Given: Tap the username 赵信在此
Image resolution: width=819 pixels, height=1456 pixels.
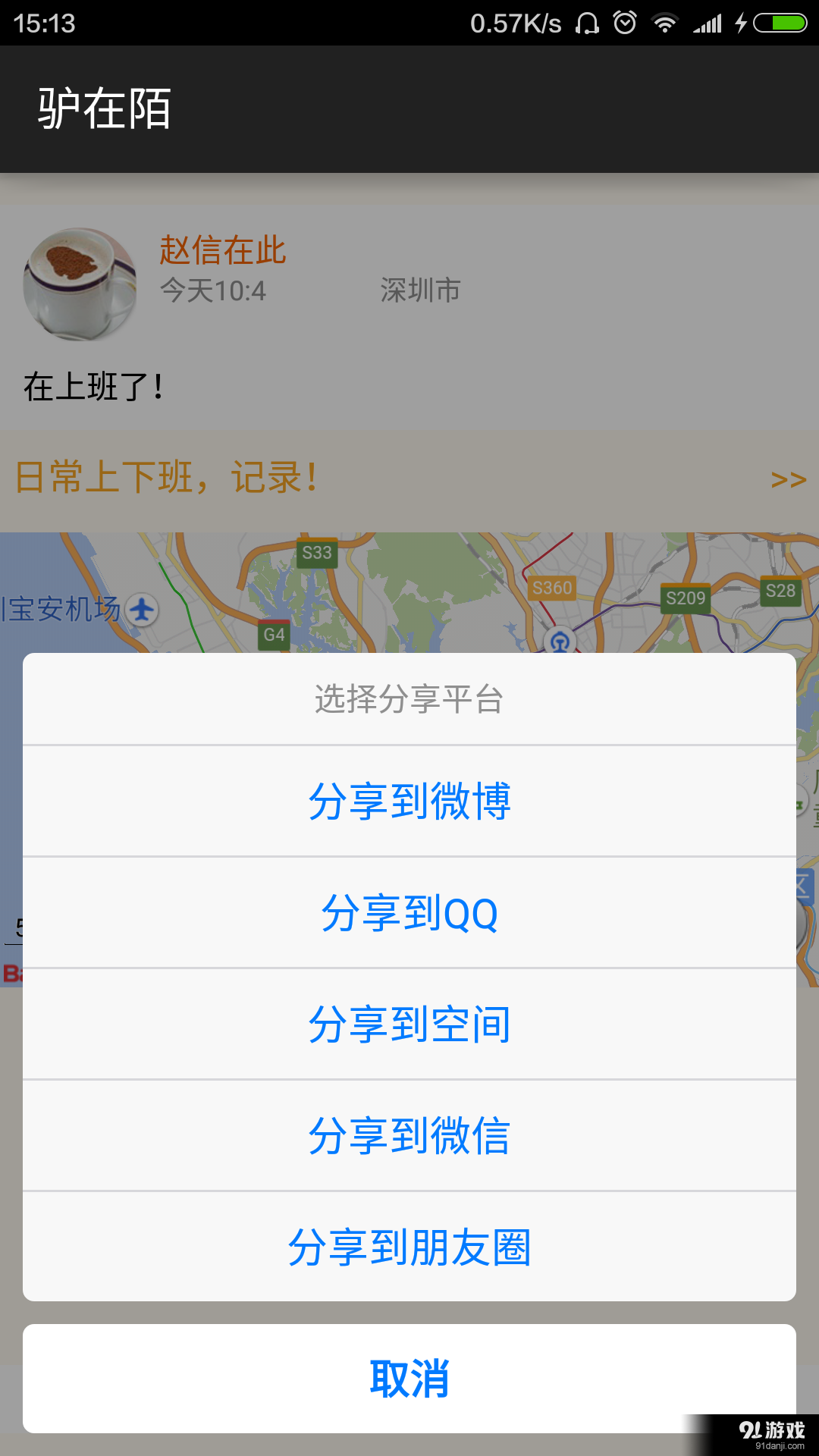Looking at the screenshot, I should coord(222,250).
